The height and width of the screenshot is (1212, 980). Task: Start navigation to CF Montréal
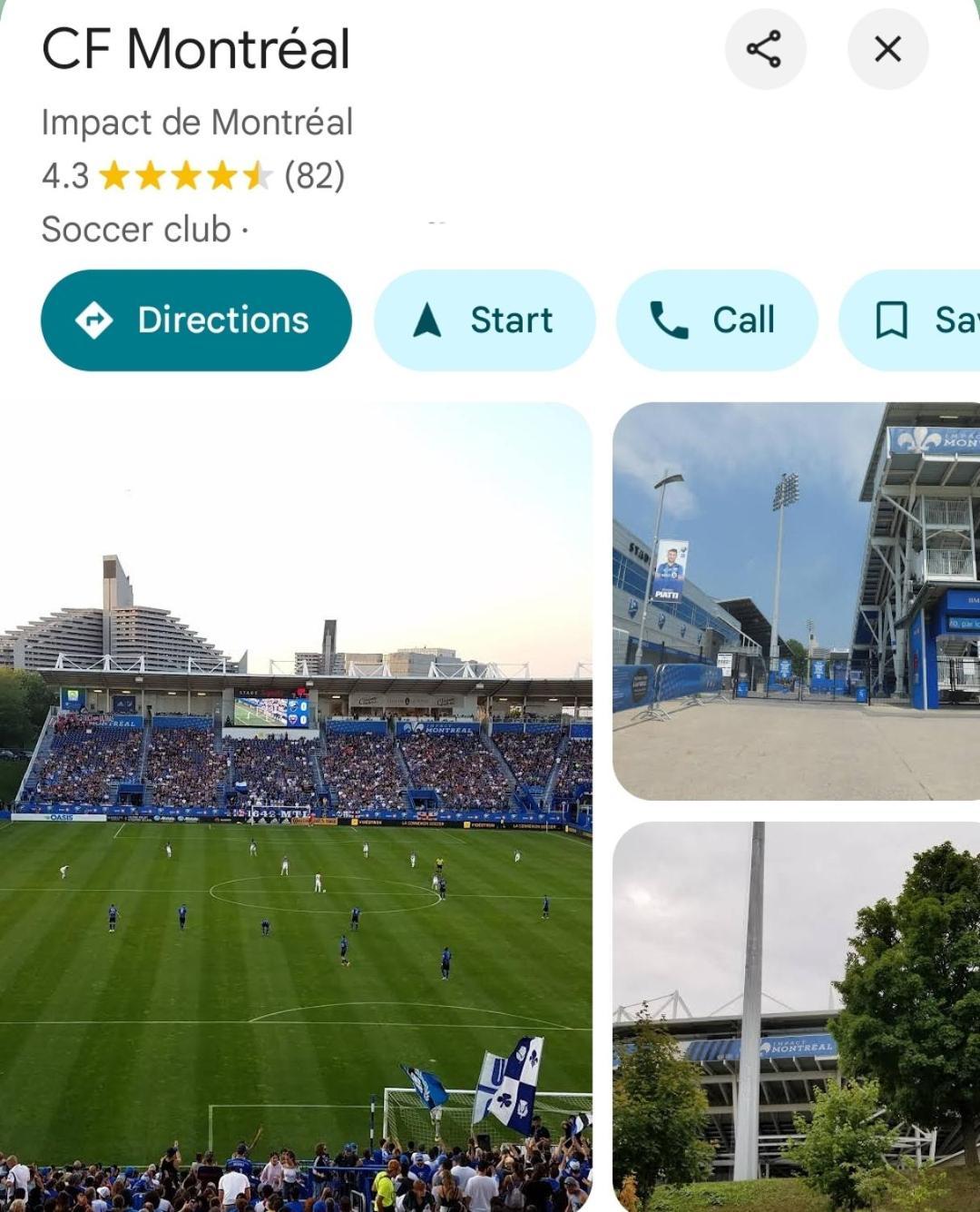[485, 320]
